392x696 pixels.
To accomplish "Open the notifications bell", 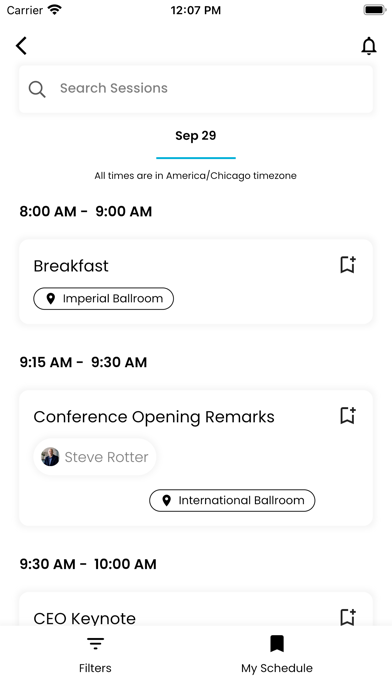I will pyautogui.click(x=369, y=46).
